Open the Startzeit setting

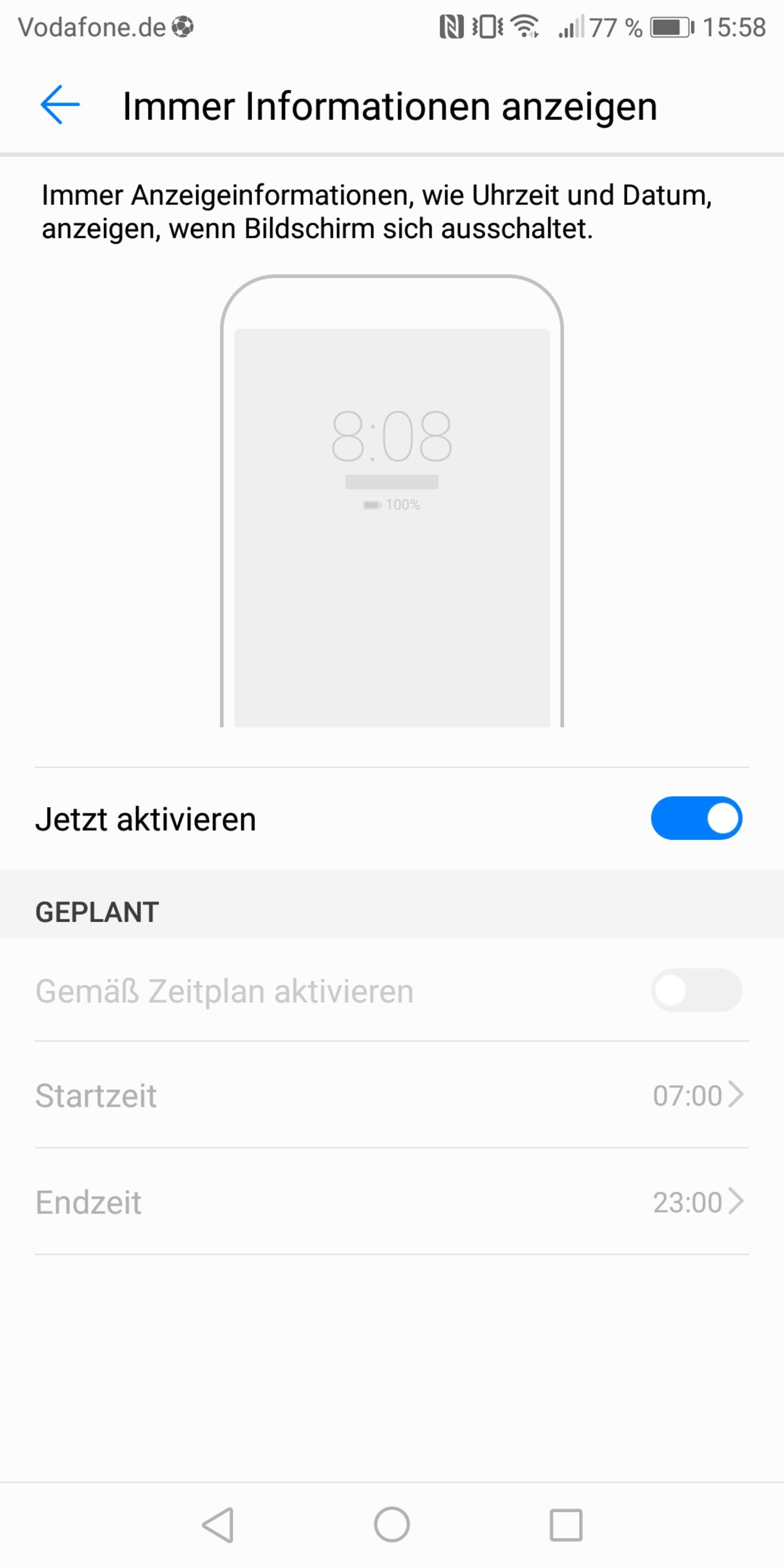click(x=392, y=1095)
